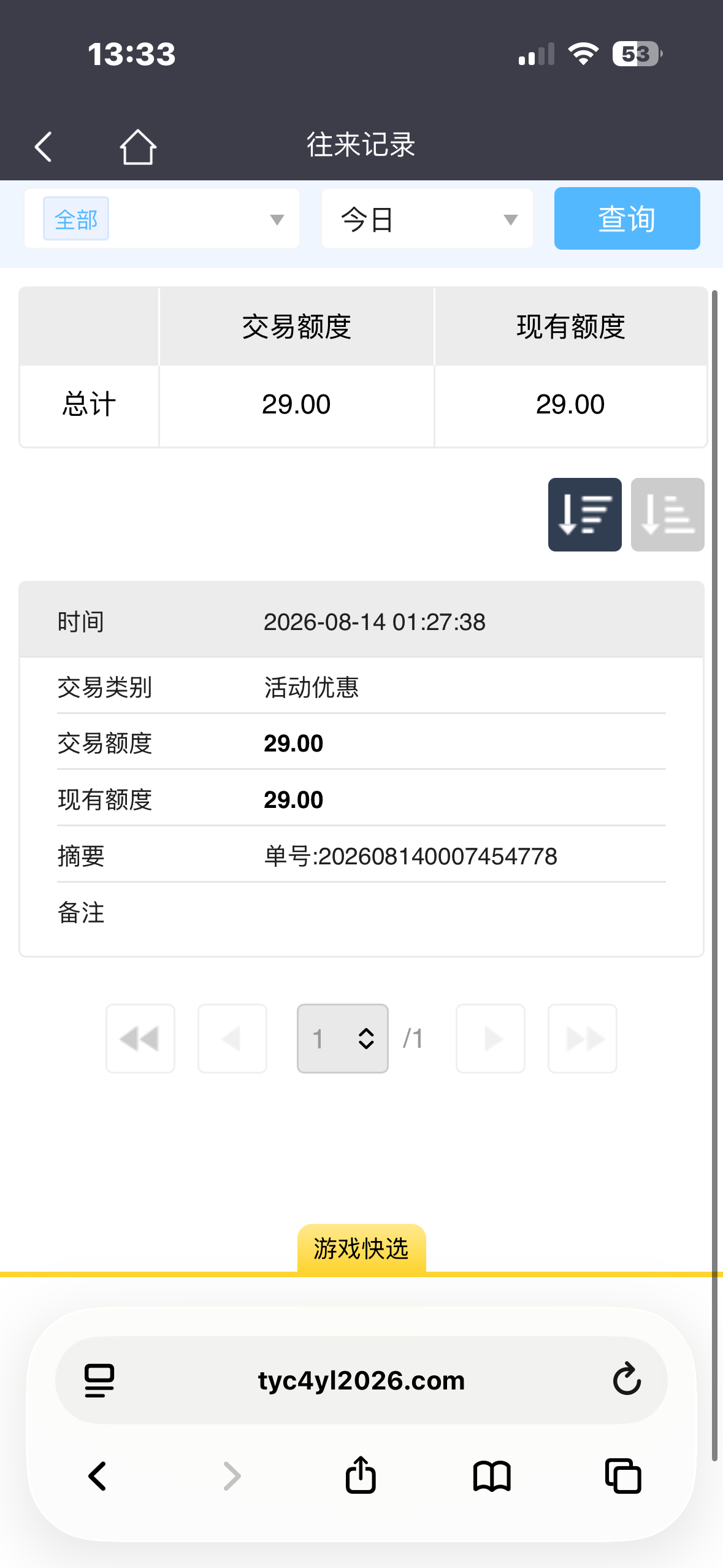Jump to the last page of records

[583, 1038]
